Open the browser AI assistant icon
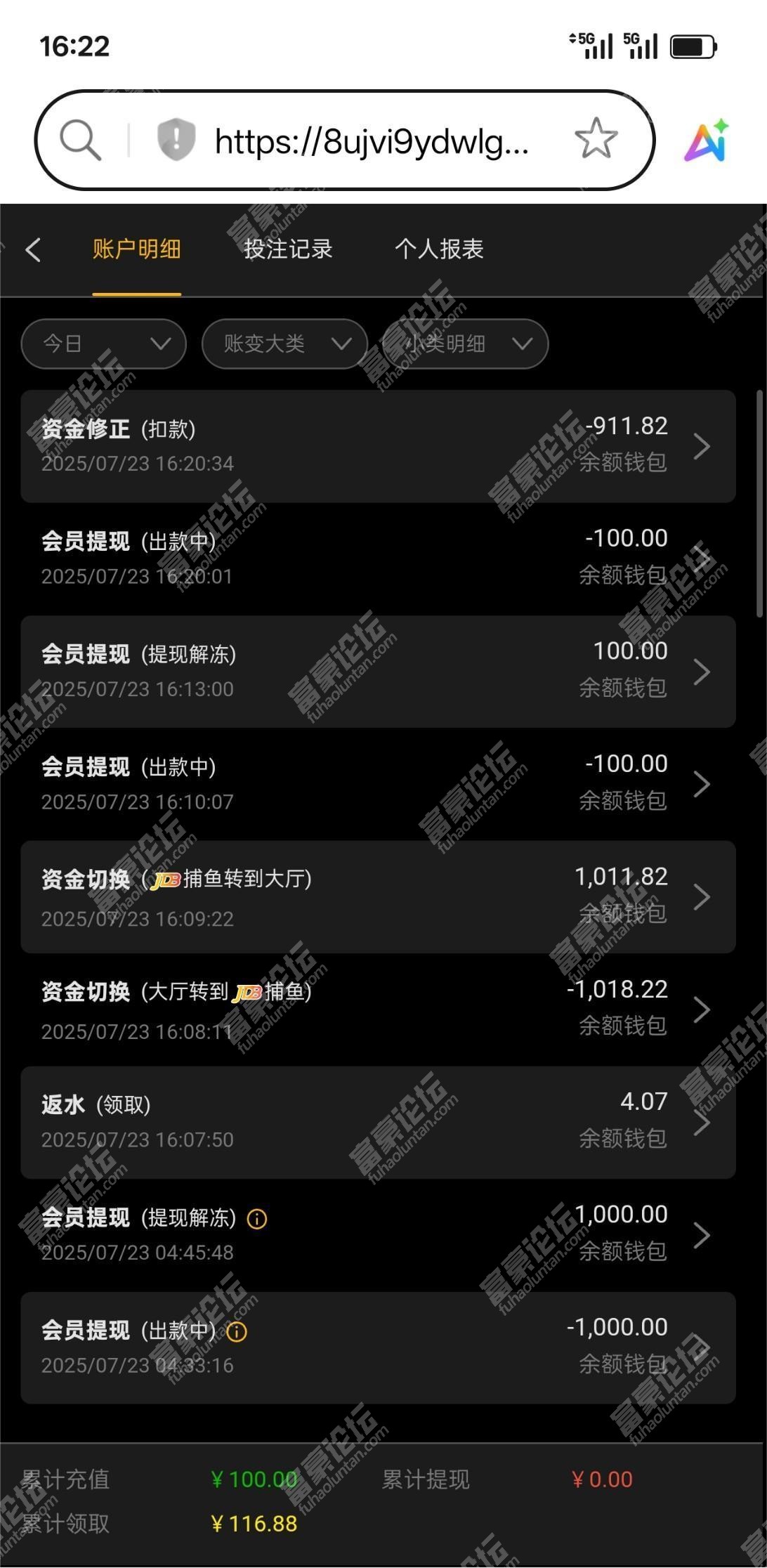 pyautogui.click(x=707, y=141)
